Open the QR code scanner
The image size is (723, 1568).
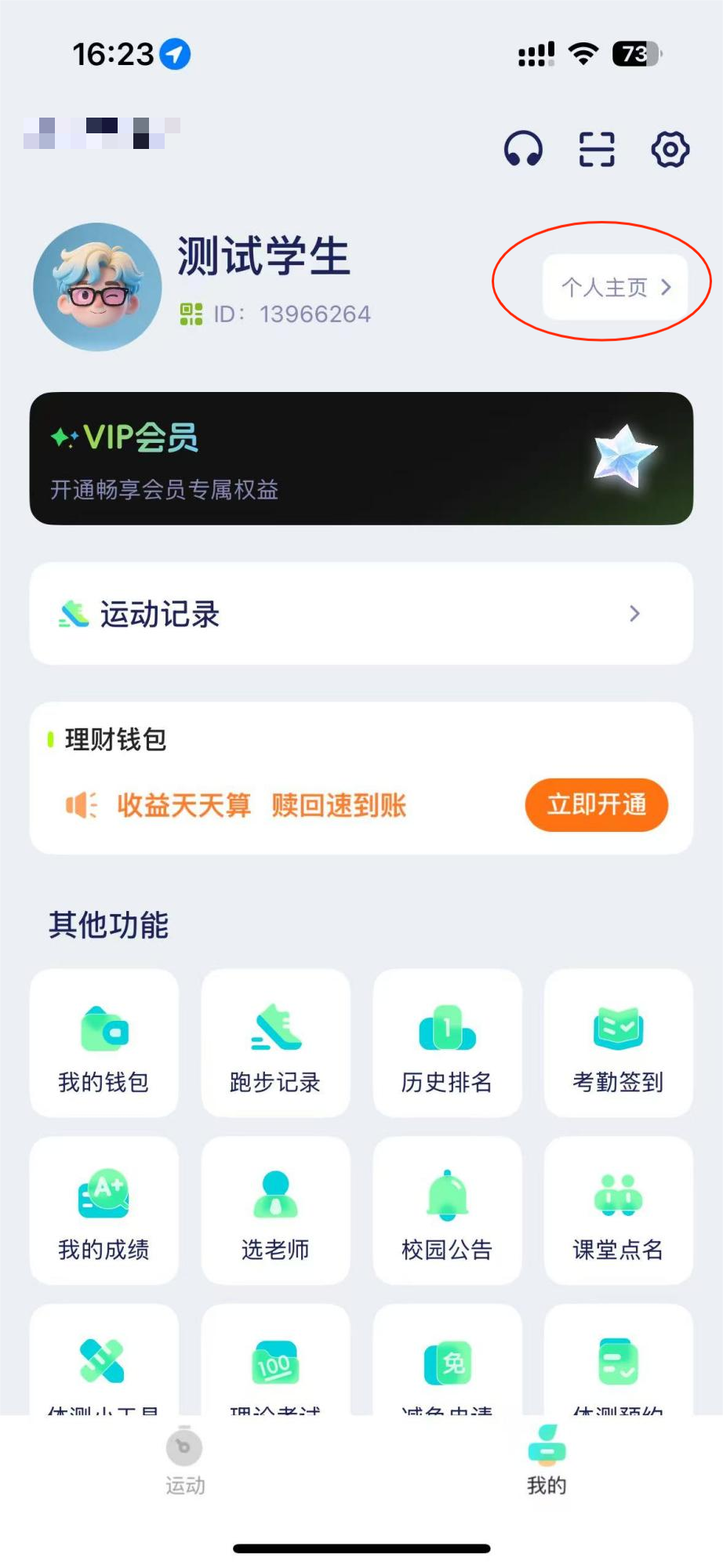point(597,149)
